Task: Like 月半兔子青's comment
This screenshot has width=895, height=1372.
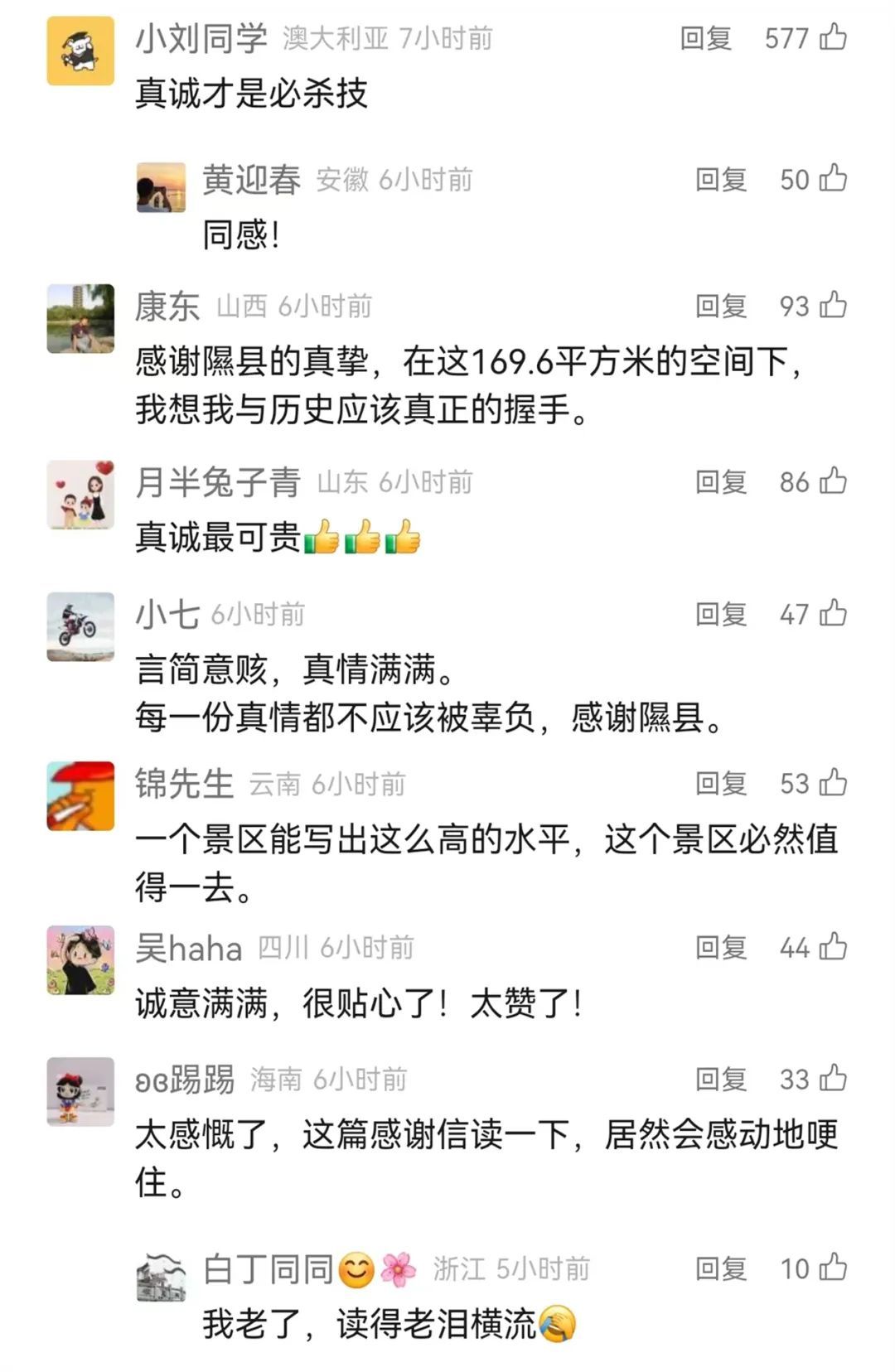Action: point(833,481)
